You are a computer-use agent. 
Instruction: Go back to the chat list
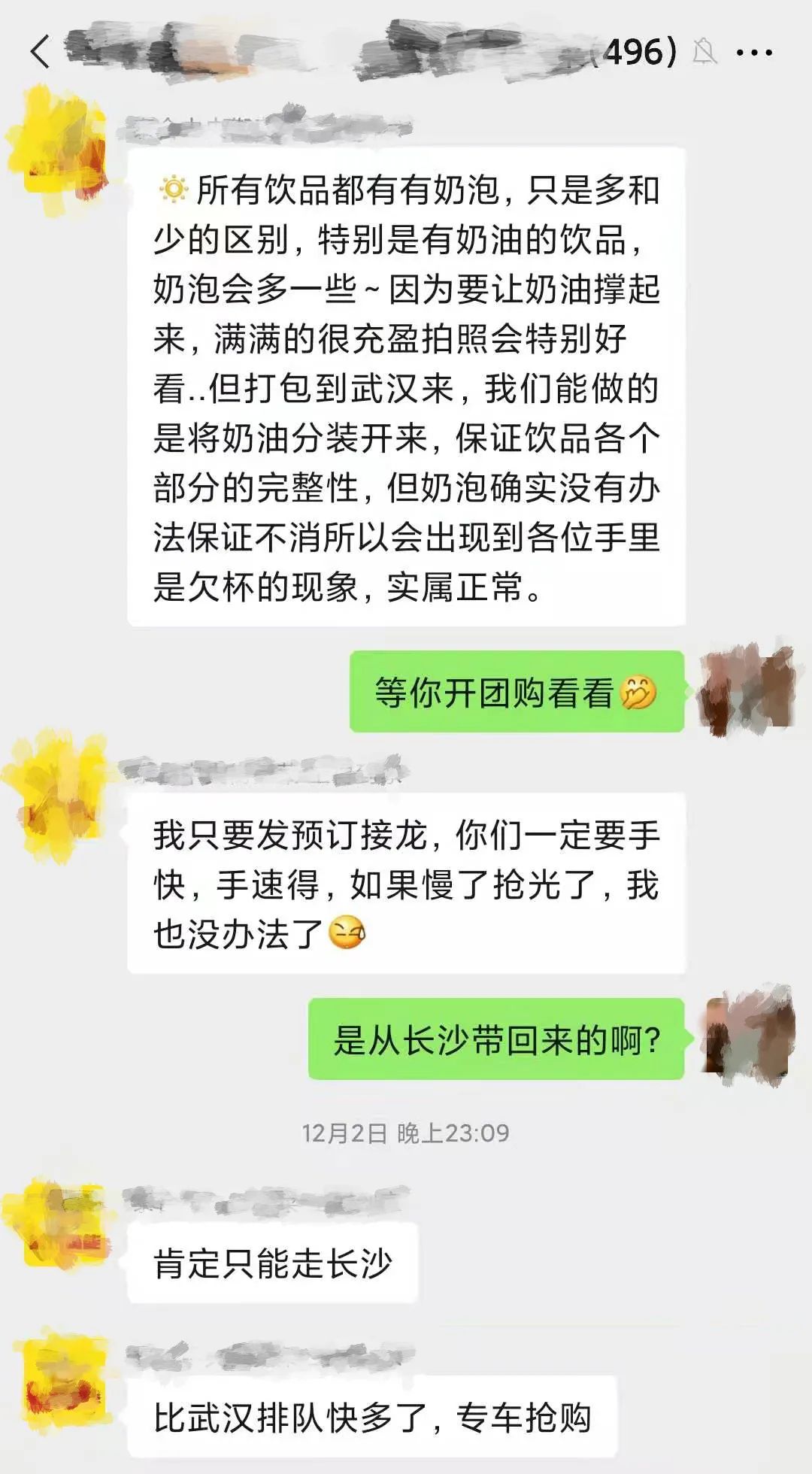[x=41, y=52]
